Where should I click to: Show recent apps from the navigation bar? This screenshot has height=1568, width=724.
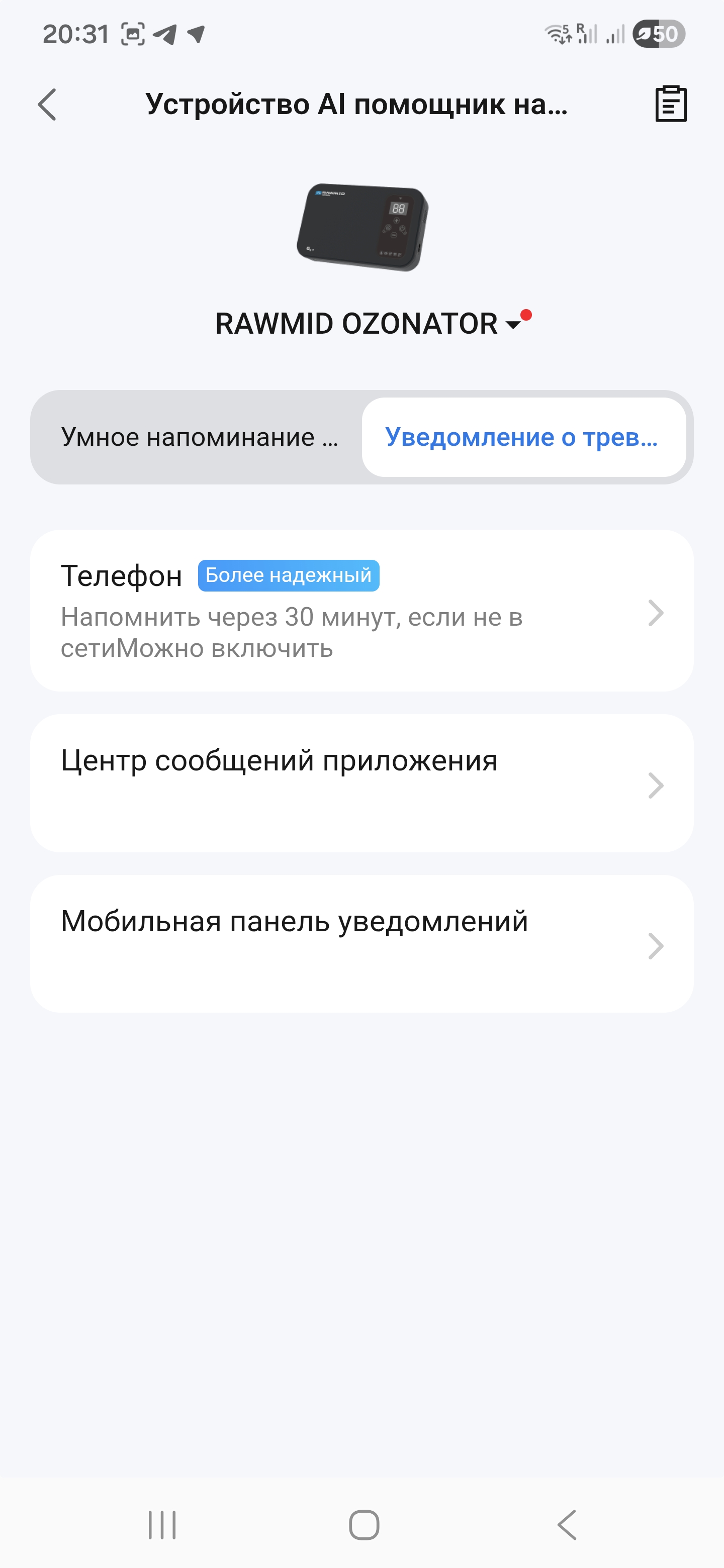[162, 1525]
